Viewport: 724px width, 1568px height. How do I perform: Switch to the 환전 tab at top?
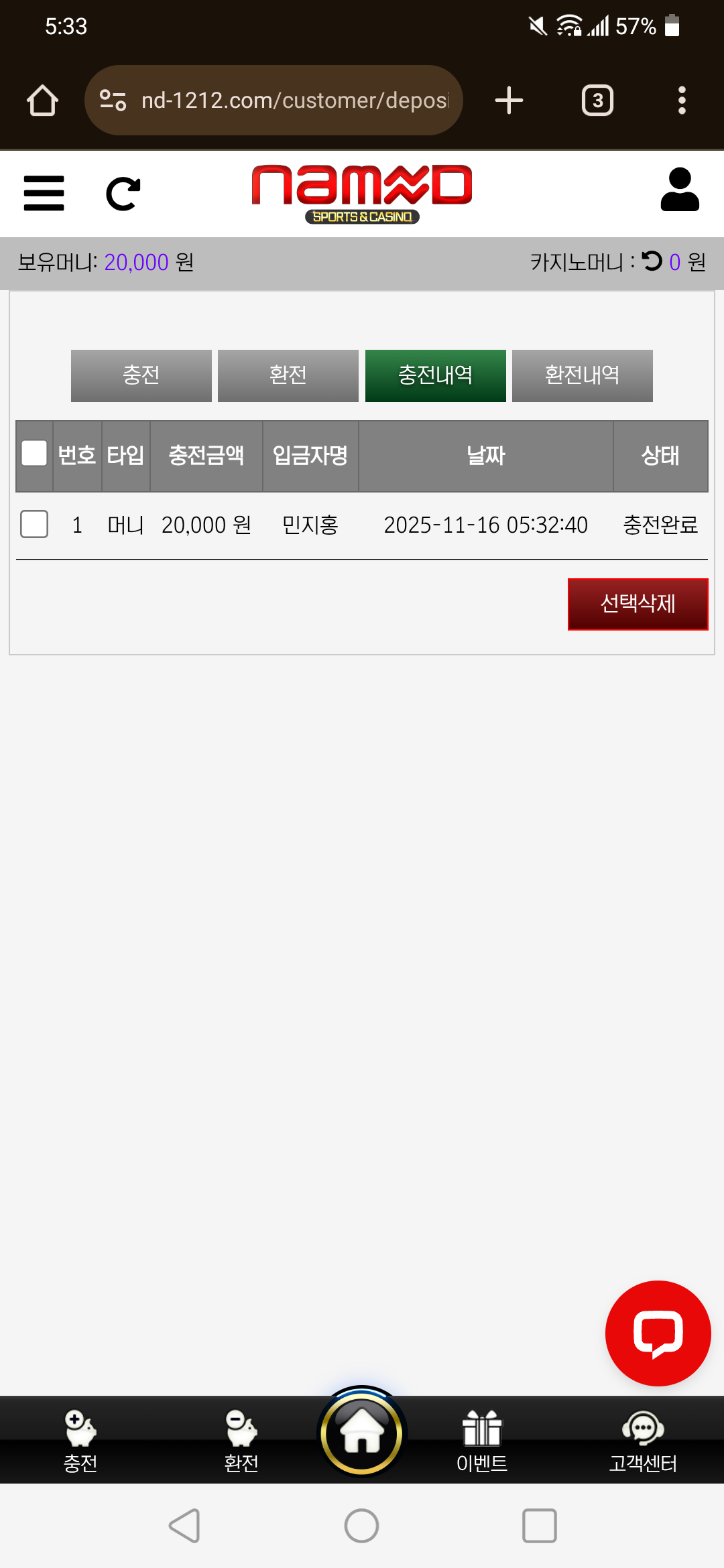(x=288, y=375)
